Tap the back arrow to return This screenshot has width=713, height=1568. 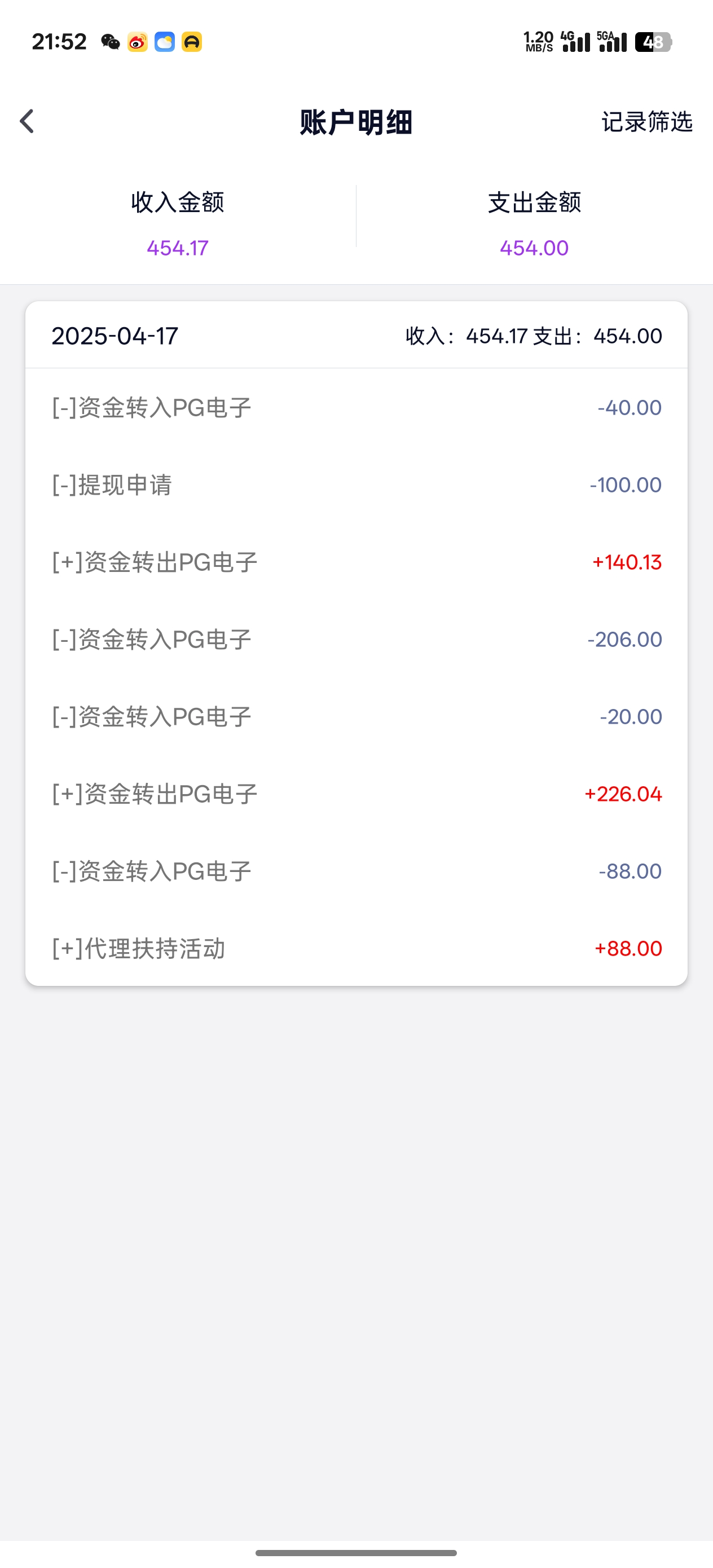tap(27, 122)
